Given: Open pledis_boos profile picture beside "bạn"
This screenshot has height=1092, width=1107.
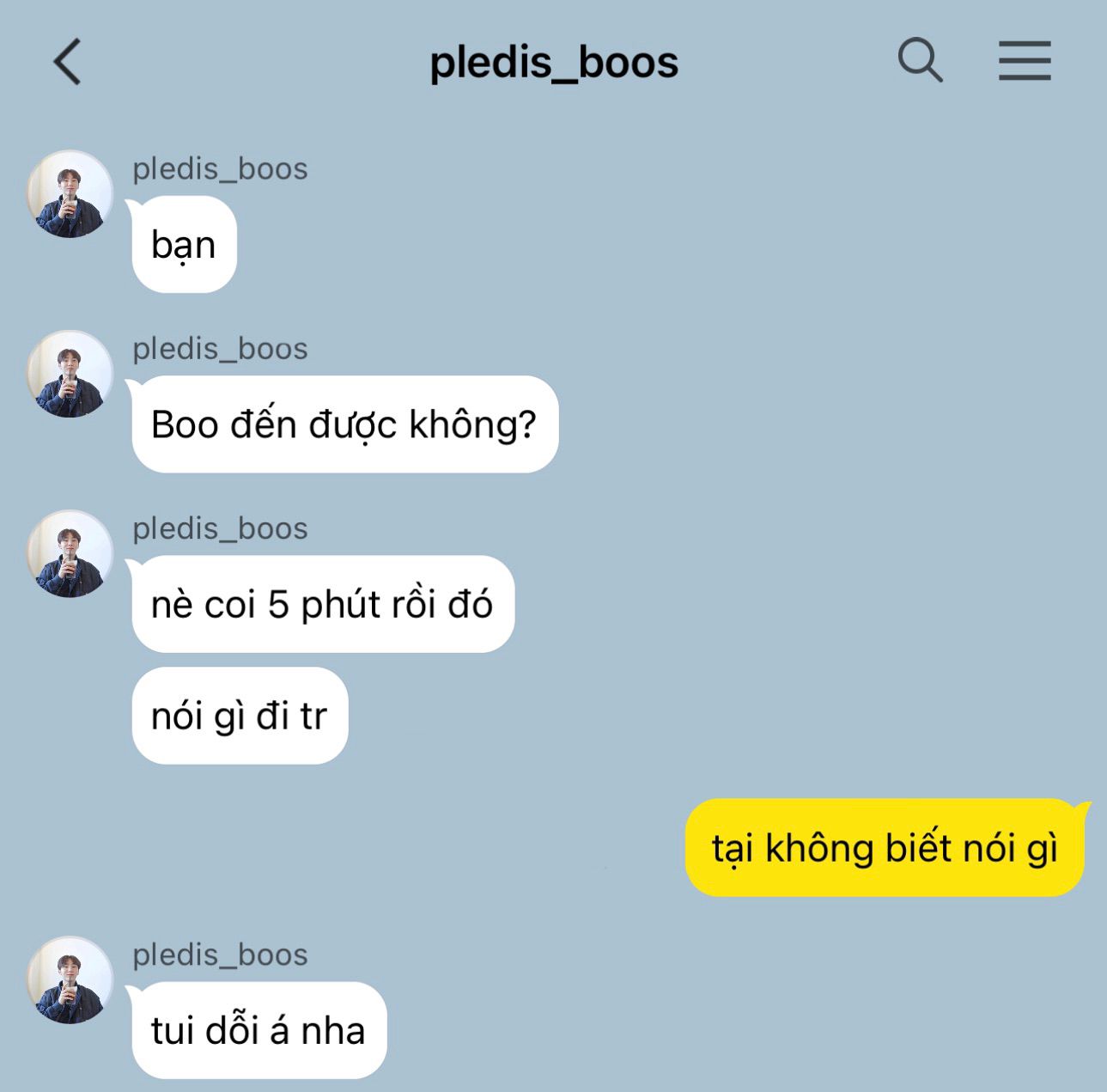Looking at the screenshot, I should point(70,194).
